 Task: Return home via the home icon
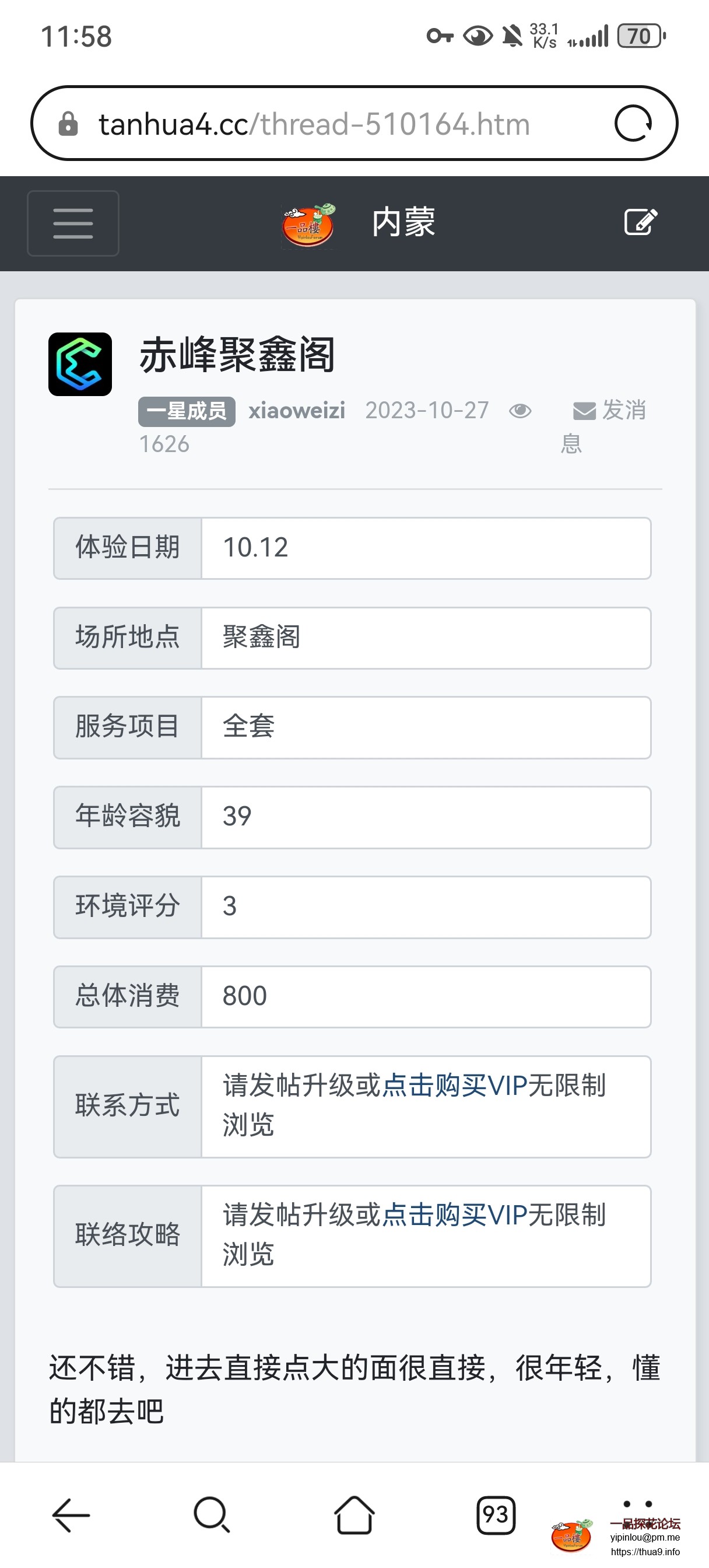point(354,1514)
